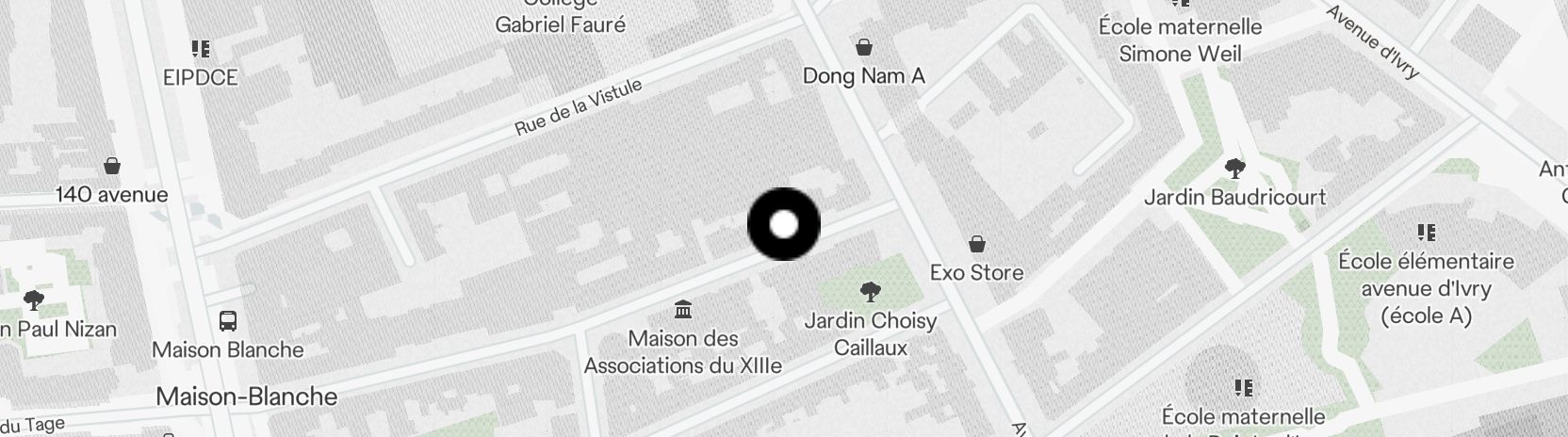This screenshot has height=437, width=1568.
Task: Select the 140 avenue shop marker
Action: (x=112, y=167)
